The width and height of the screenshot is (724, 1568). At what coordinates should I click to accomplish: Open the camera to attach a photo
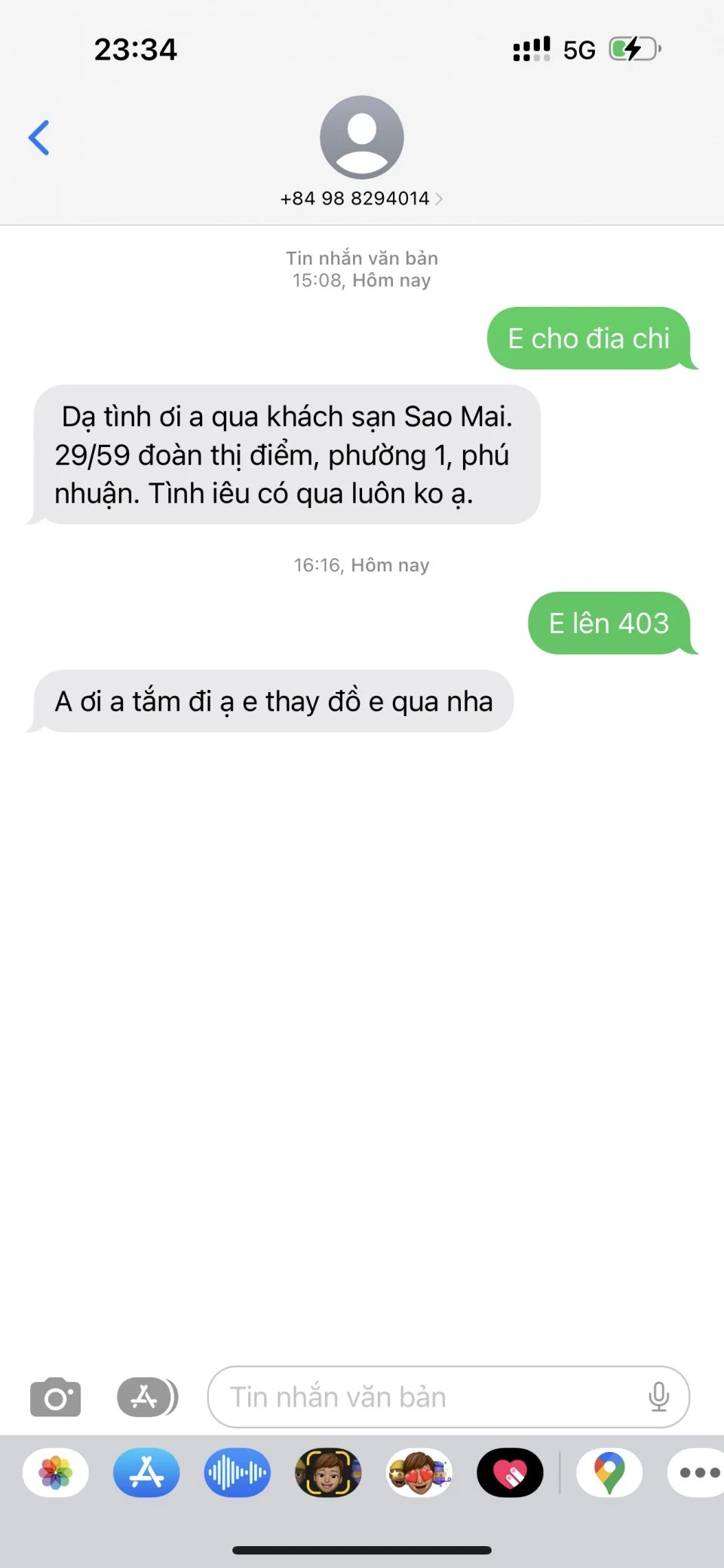click(x=56, y=1397)
